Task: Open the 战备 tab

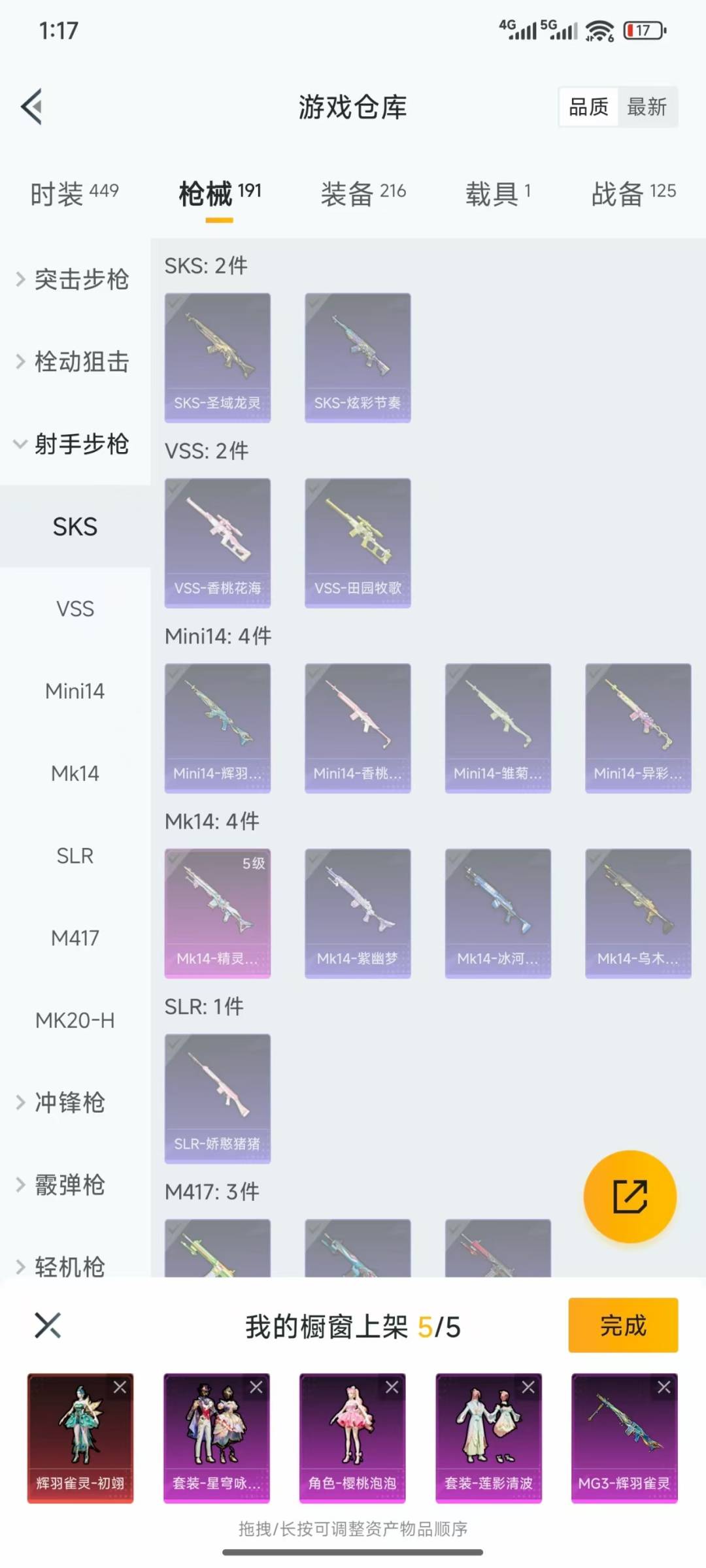Action: 633,193
